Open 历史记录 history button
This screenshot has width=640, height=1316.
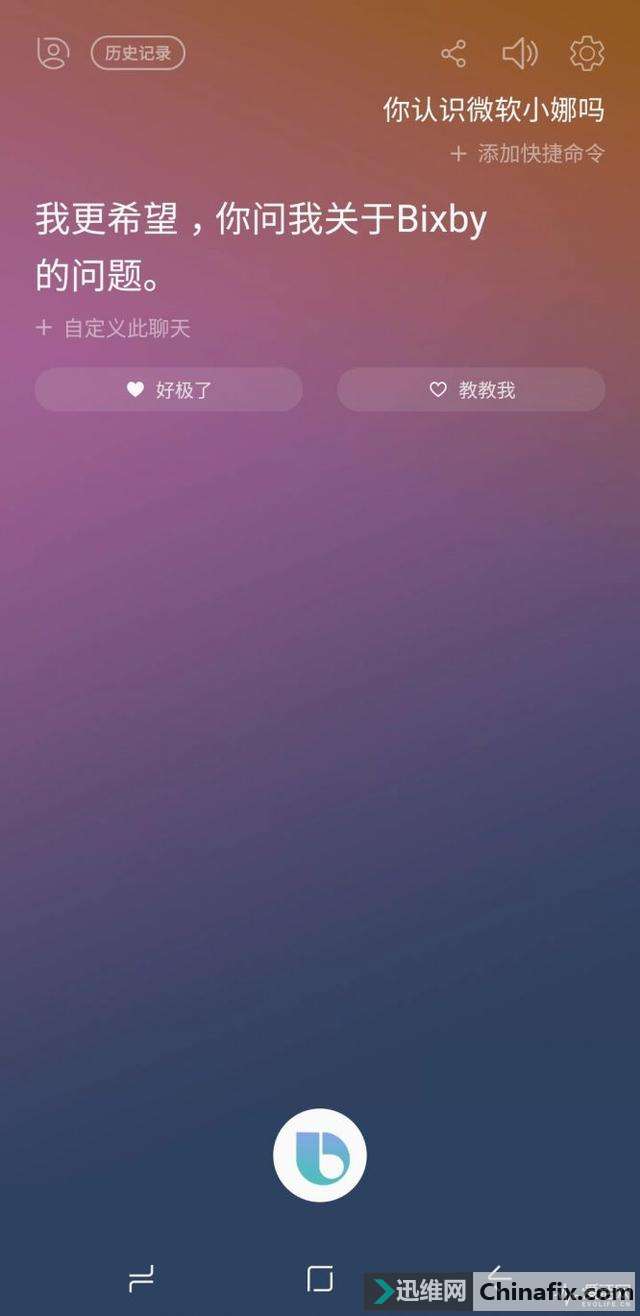(138, 53)
